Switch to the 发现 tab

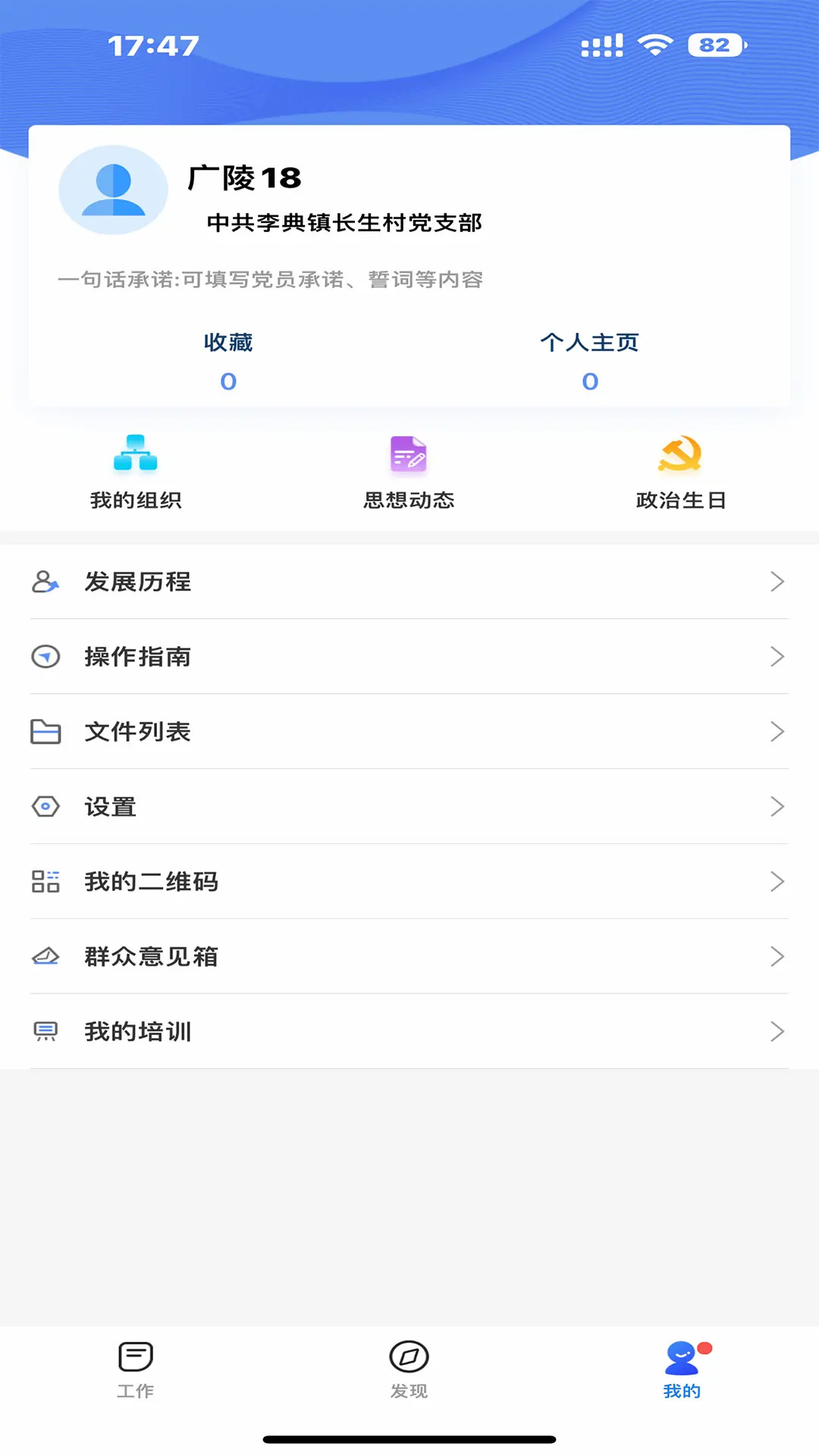(409, 1370)
